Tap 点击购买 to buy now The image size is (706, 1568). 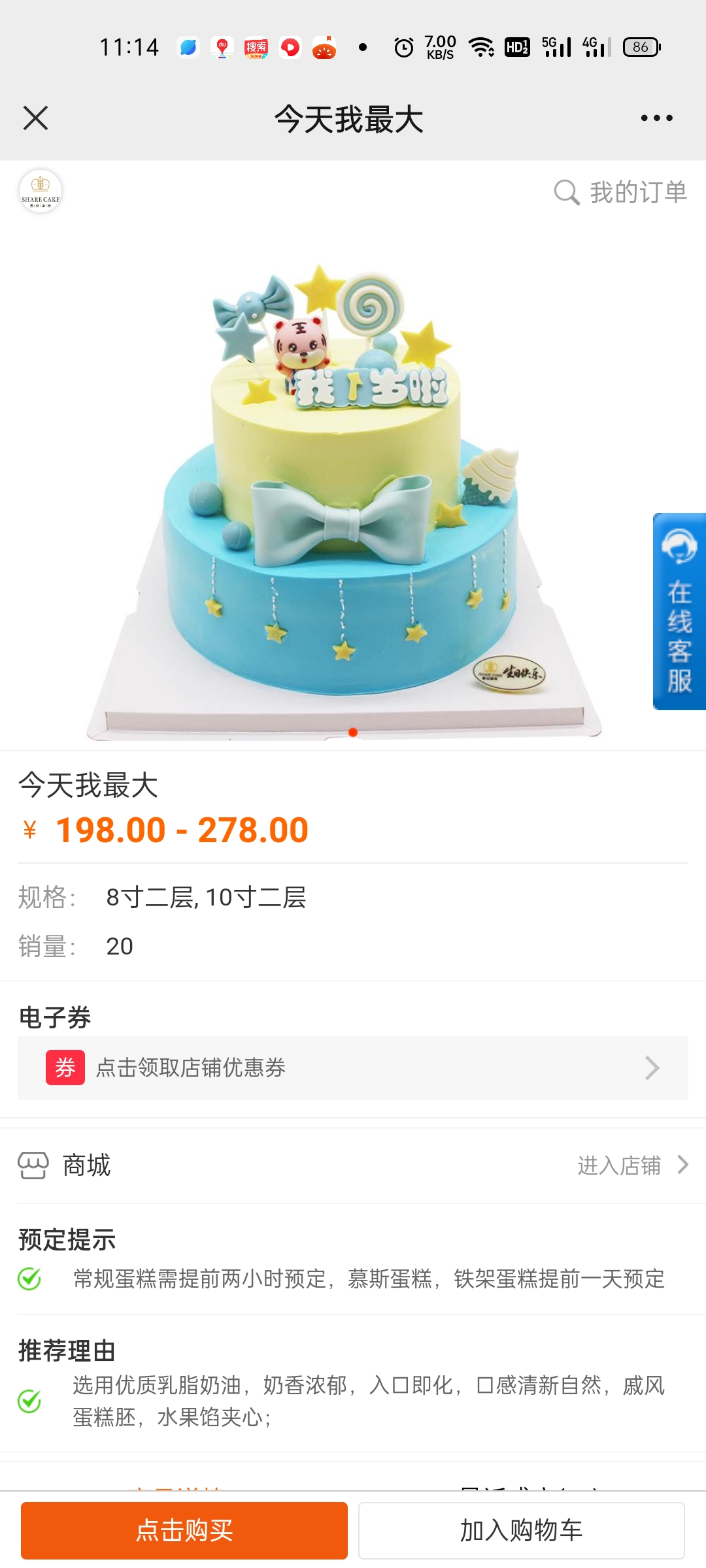click(x=184, y=1530)
